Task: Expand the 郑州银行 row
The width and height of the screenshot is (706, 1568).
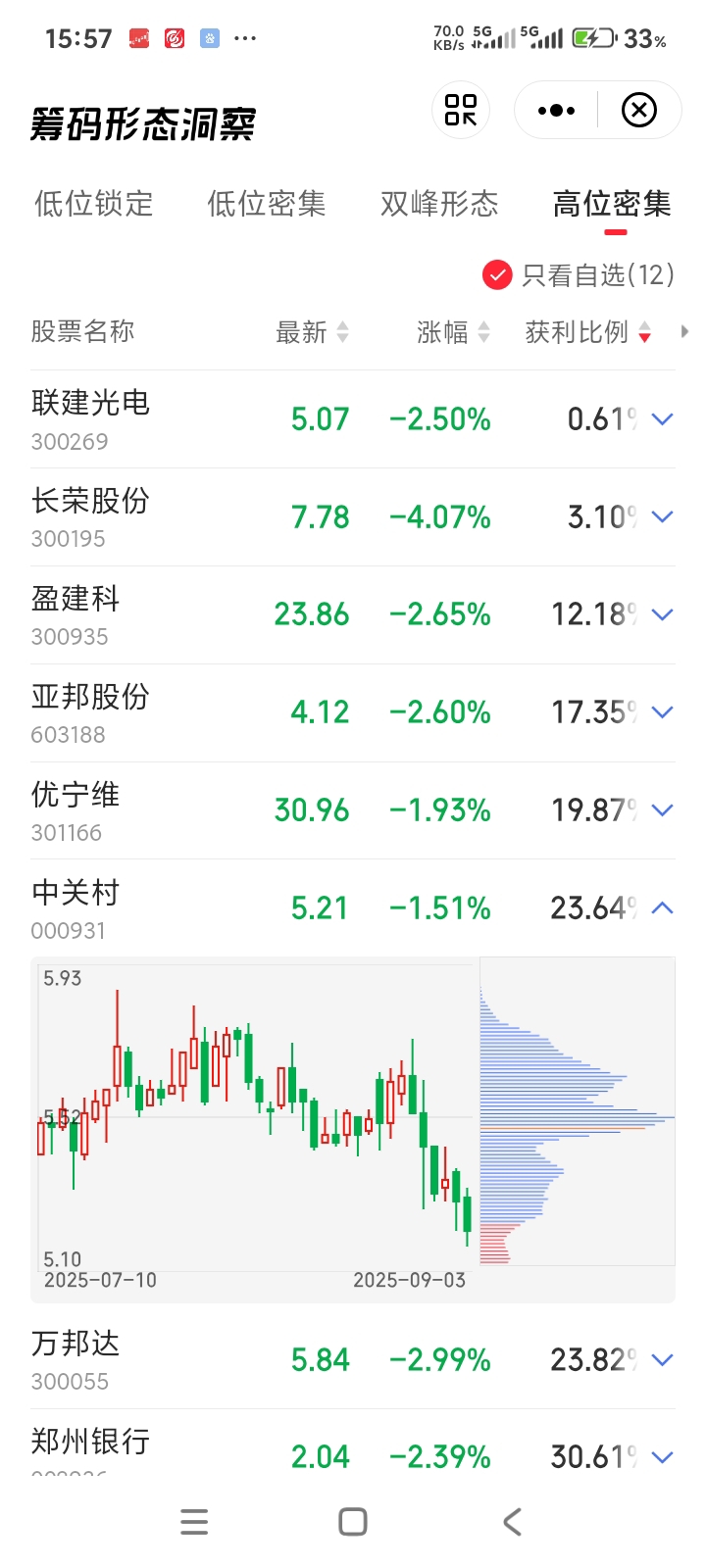Action: [663, 1457]
